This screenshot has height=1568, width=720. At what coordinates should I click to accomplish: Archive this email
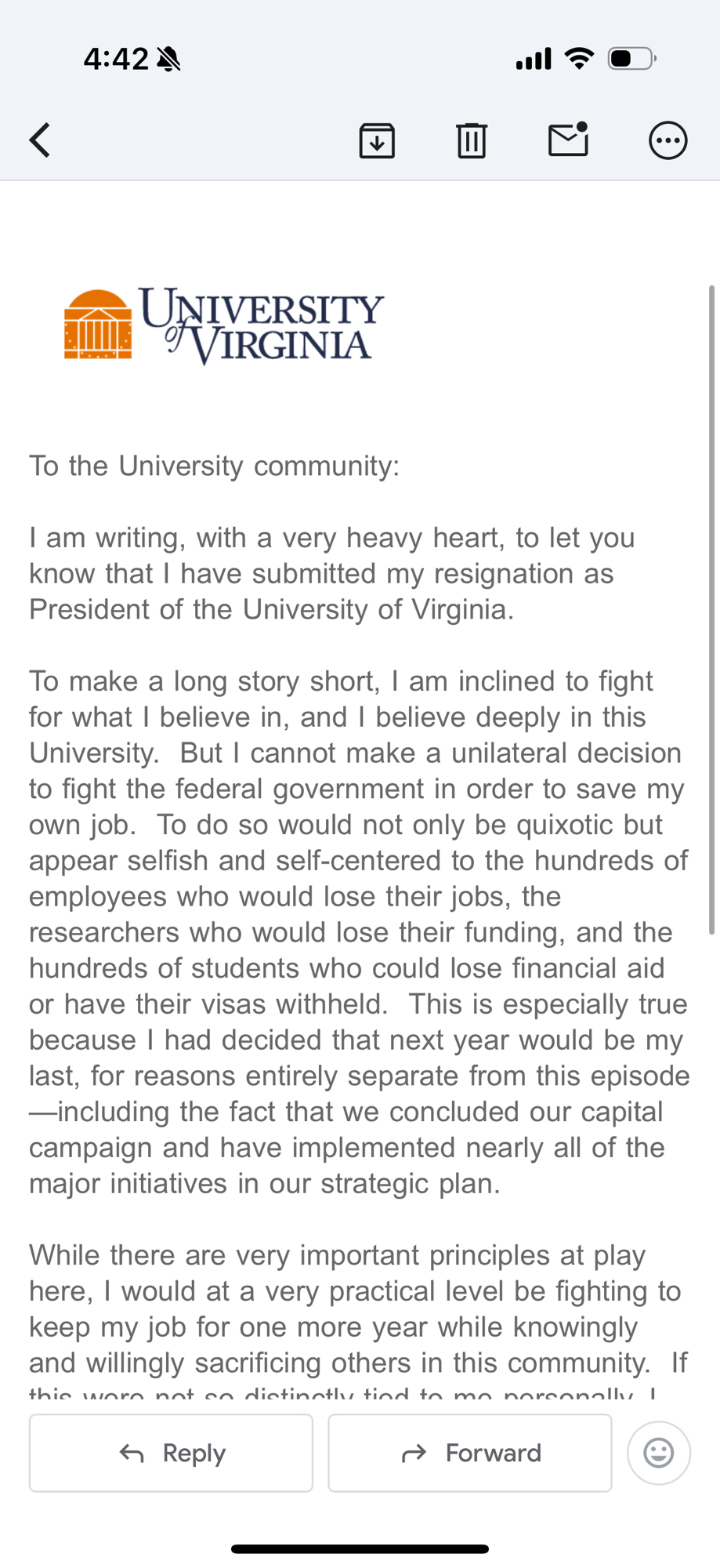pos(377,141)
